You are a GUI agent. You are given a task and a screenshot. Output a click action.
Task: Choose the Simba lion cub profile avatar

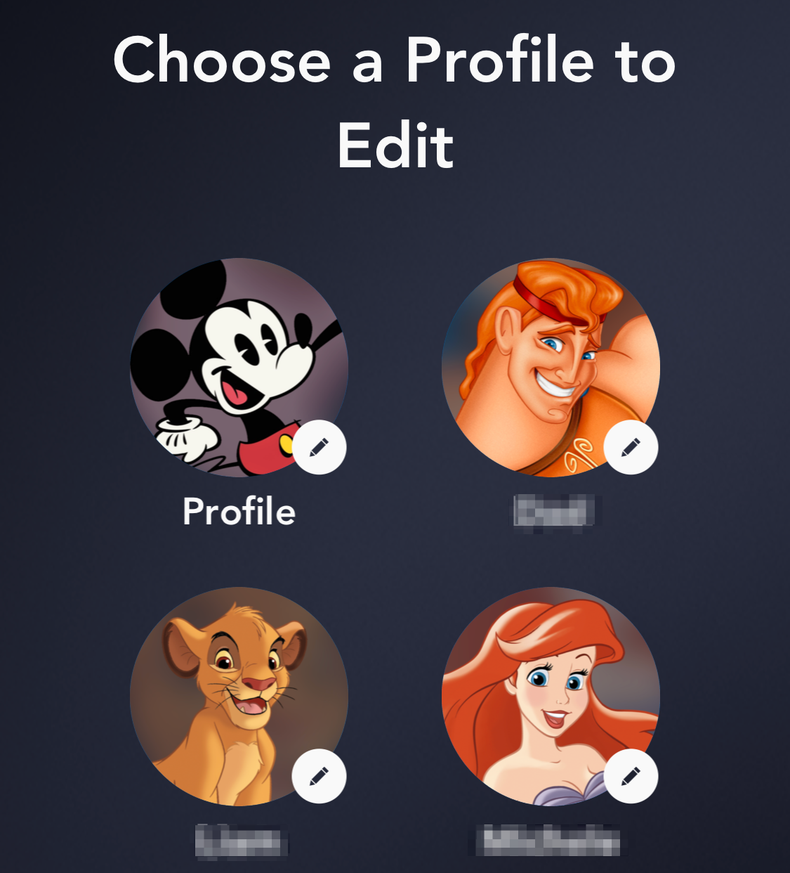click(x=238, y=696)
